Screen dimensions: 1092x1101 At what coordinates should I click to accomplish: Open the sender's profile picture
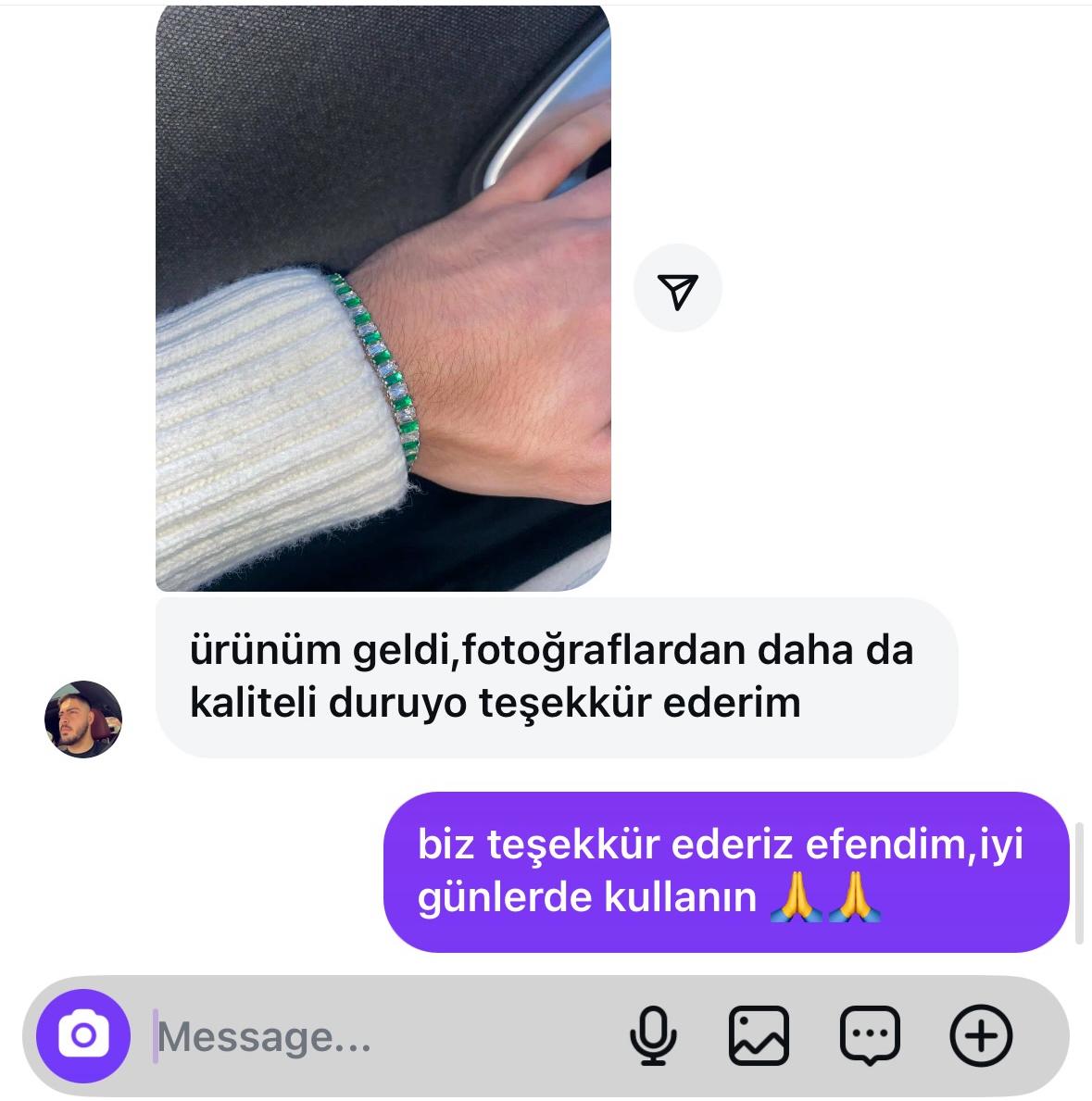point(83,719)
